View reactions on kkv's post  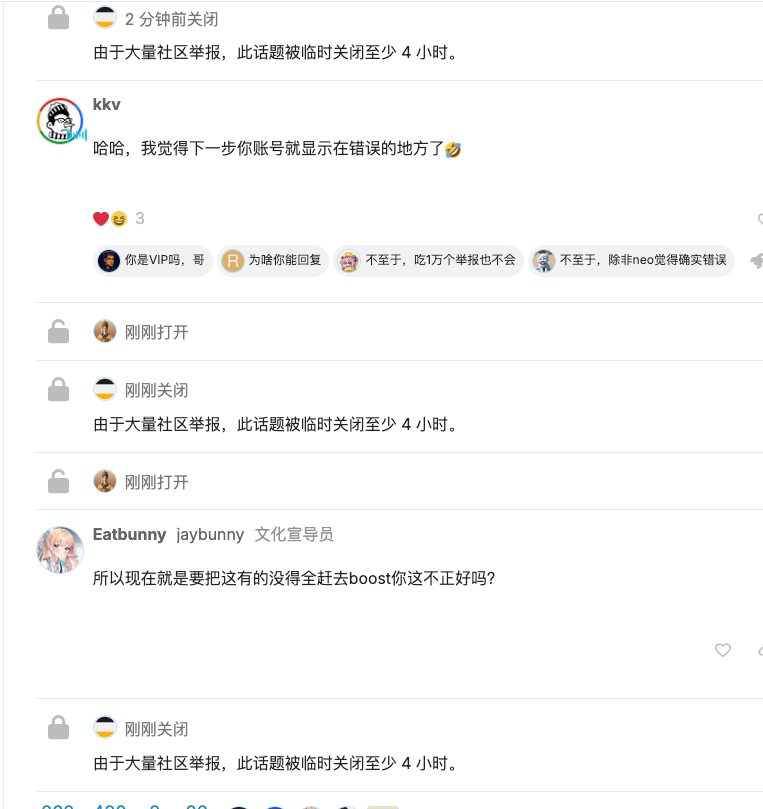coord(118,218)
